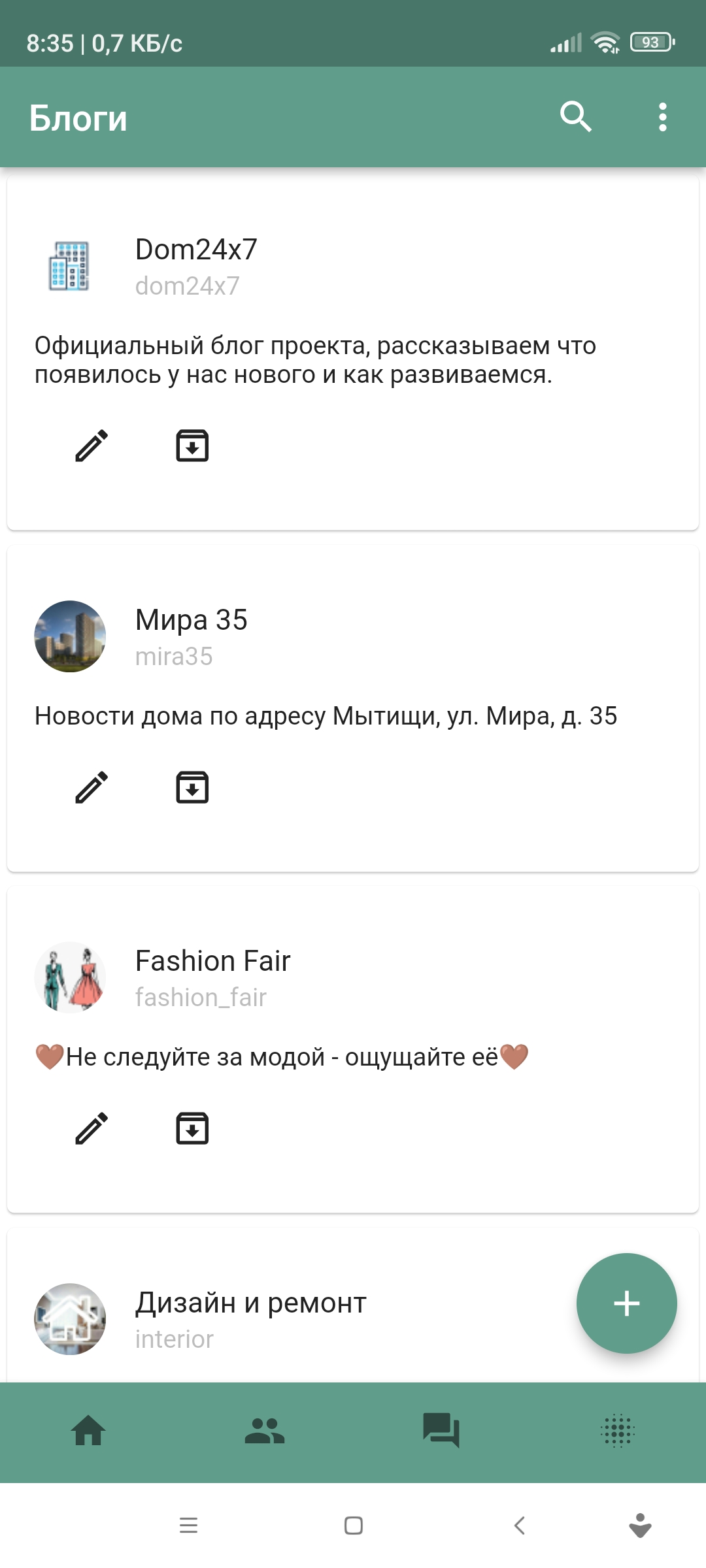Viewport: 706px width, 1568px height.
Task: Open search in the Блоги toolbar
Action: pyautogui.click(x=576, y=118)
